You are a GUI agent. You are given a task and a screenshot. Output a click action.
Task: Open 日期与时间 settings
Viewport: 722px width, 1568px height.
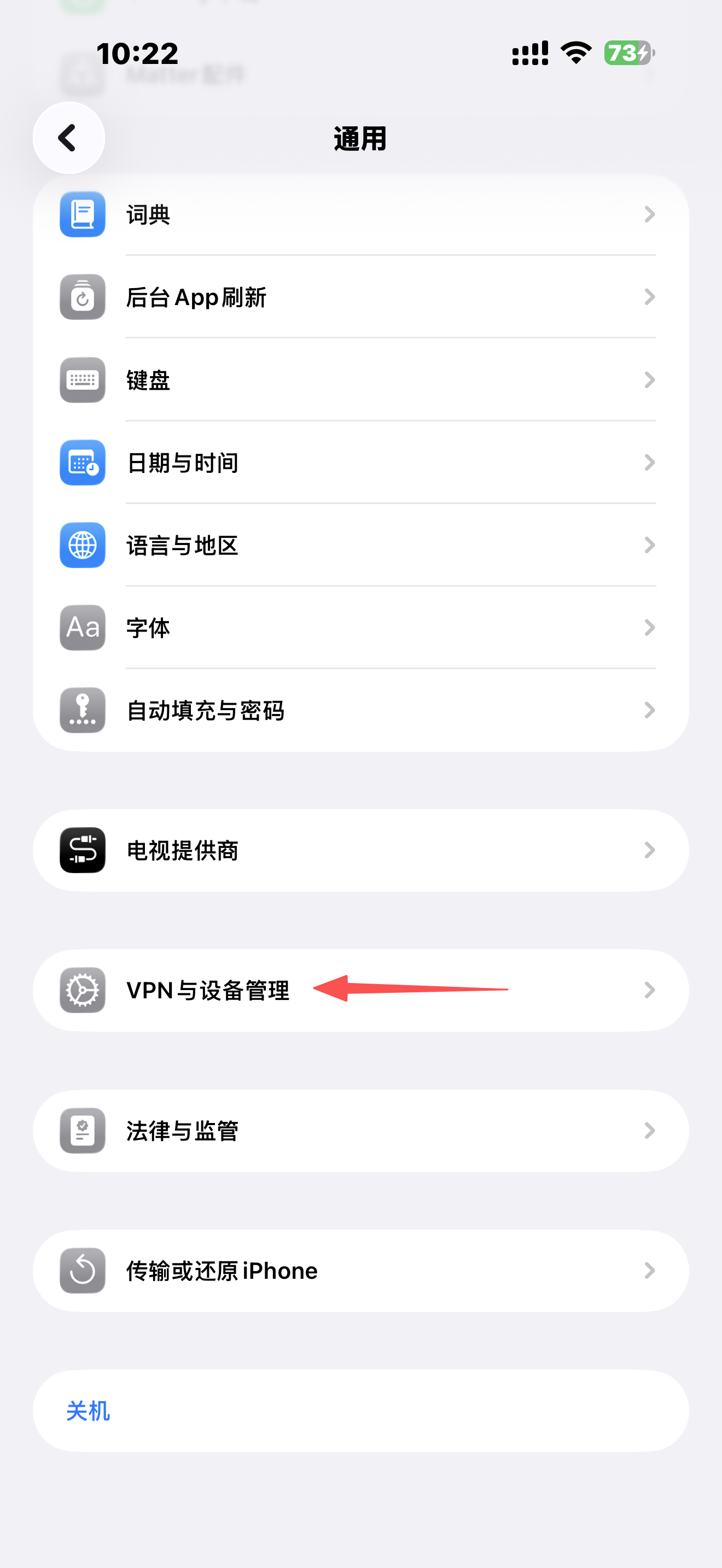360,463
